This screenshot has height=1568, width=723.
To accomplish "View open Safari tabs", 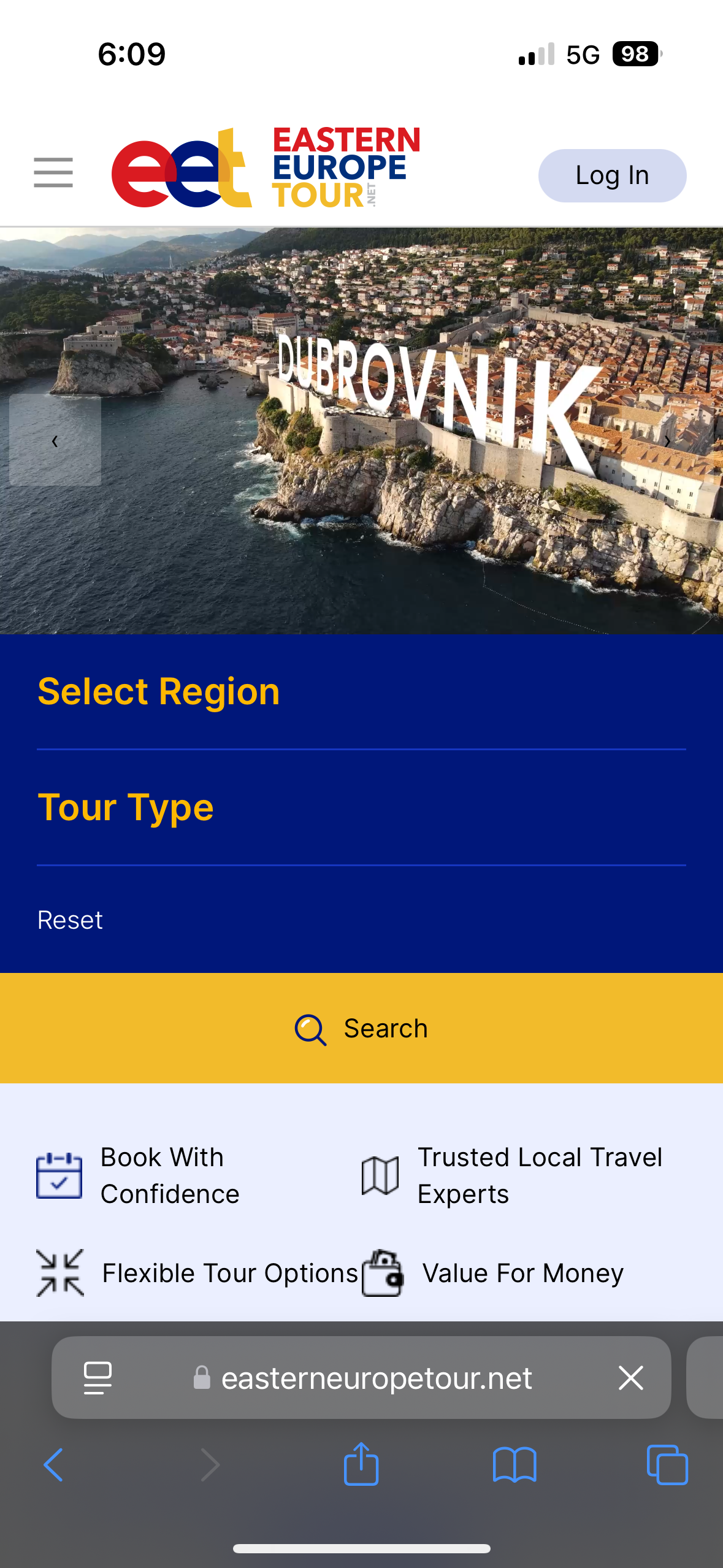I will tap(667, 1465).
